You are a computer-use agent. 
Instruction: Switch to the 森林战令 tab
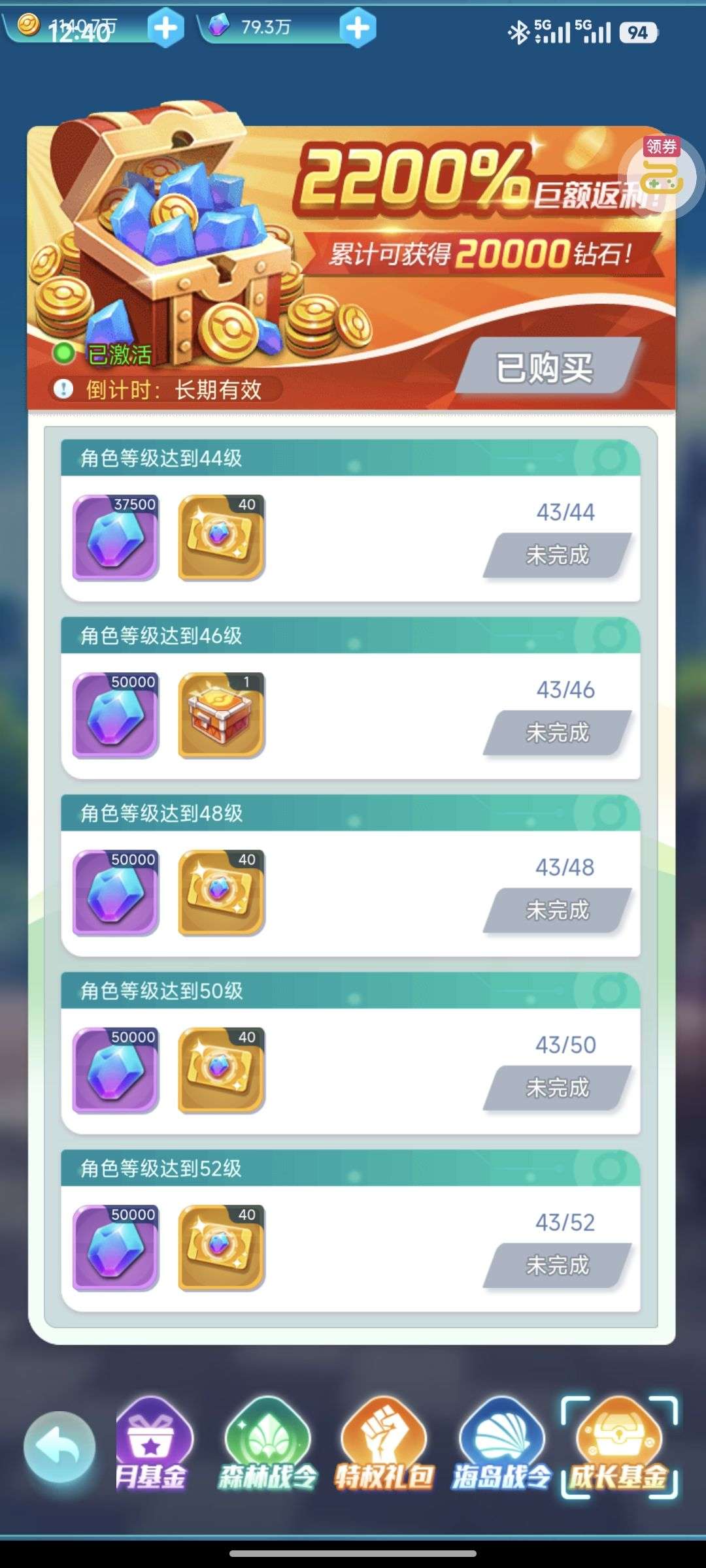(267, 1445)
